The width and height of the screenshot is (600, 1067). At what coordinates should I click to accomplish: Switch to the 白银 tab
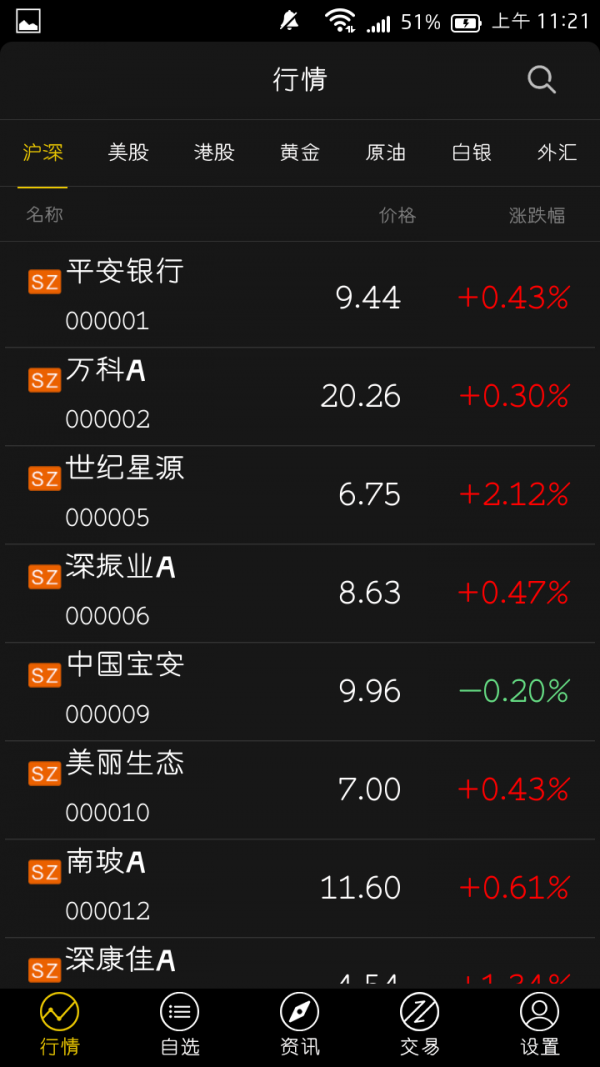(472, 153)
